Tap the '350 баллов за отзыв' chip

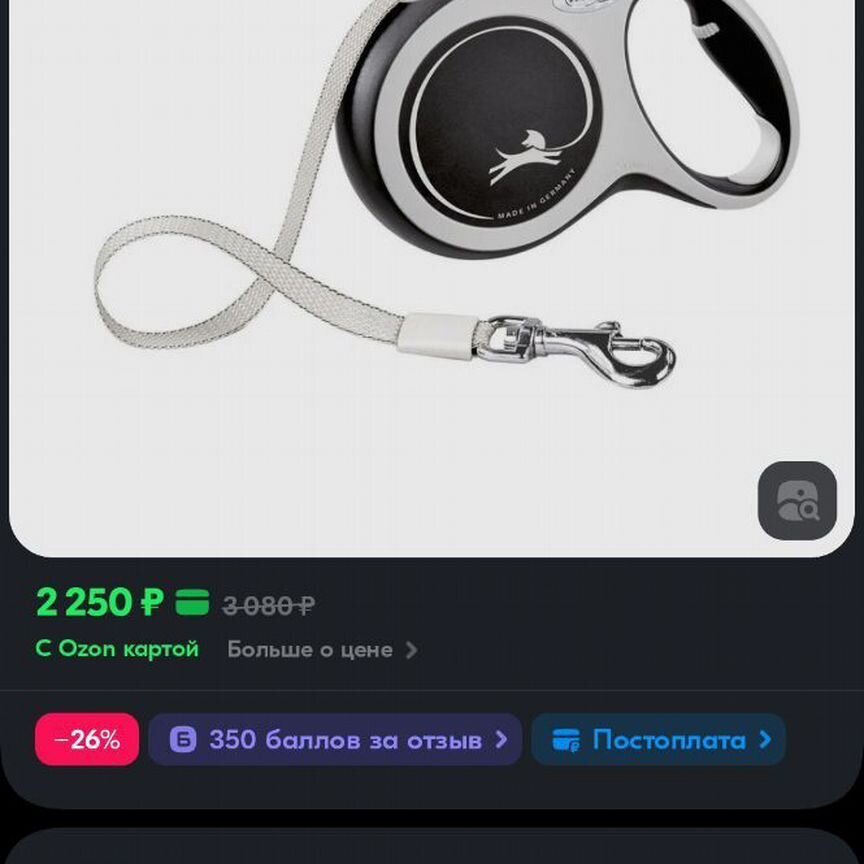click(x=335, y=740)
